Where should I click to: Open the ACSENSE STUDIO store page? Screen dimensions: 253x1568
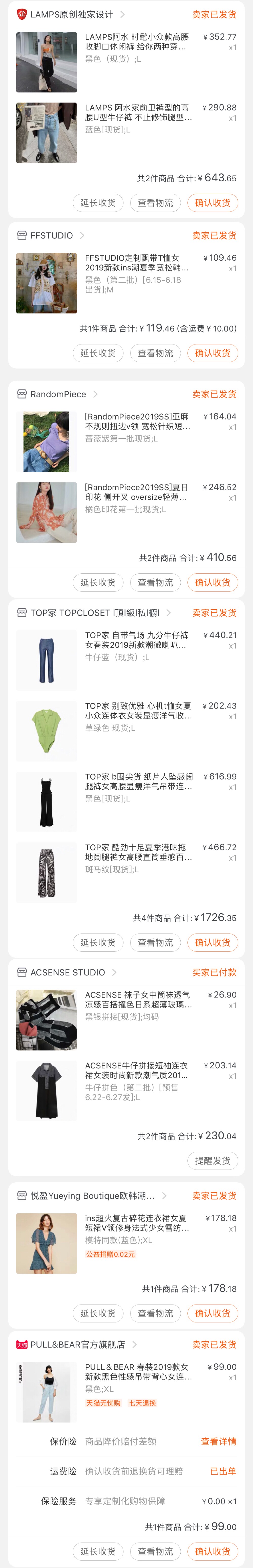coord(68,973)
